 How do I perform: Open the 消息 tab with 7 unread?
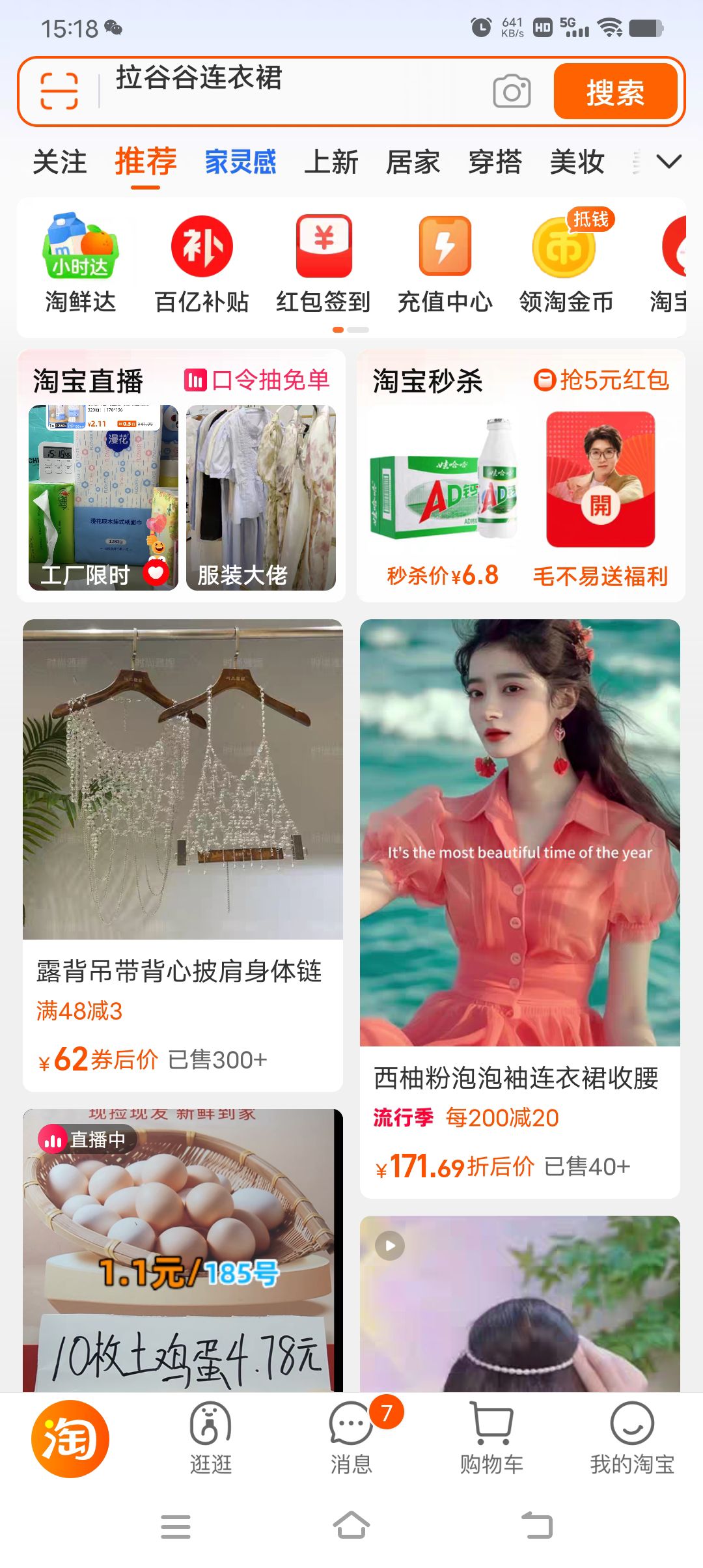[x=351, y=1438]
